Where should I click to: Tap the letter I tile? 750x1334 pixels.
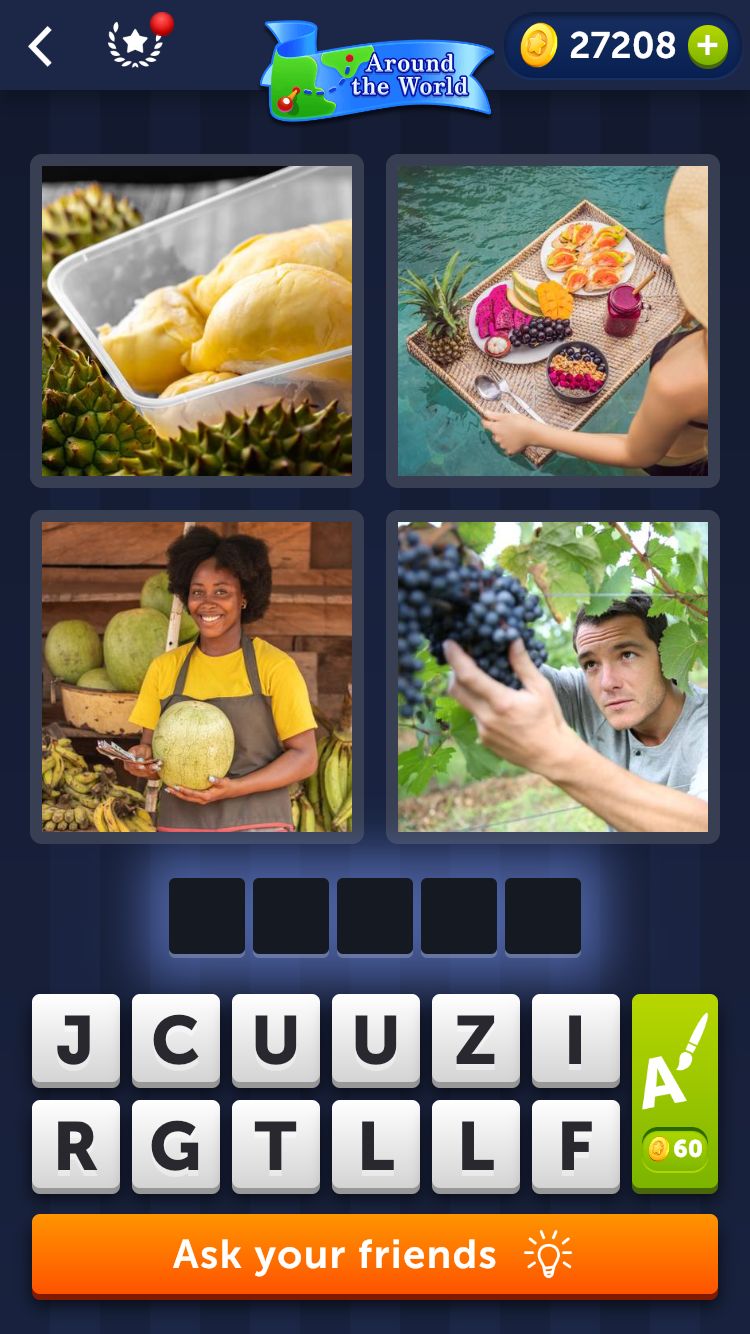click(576, 1040)
